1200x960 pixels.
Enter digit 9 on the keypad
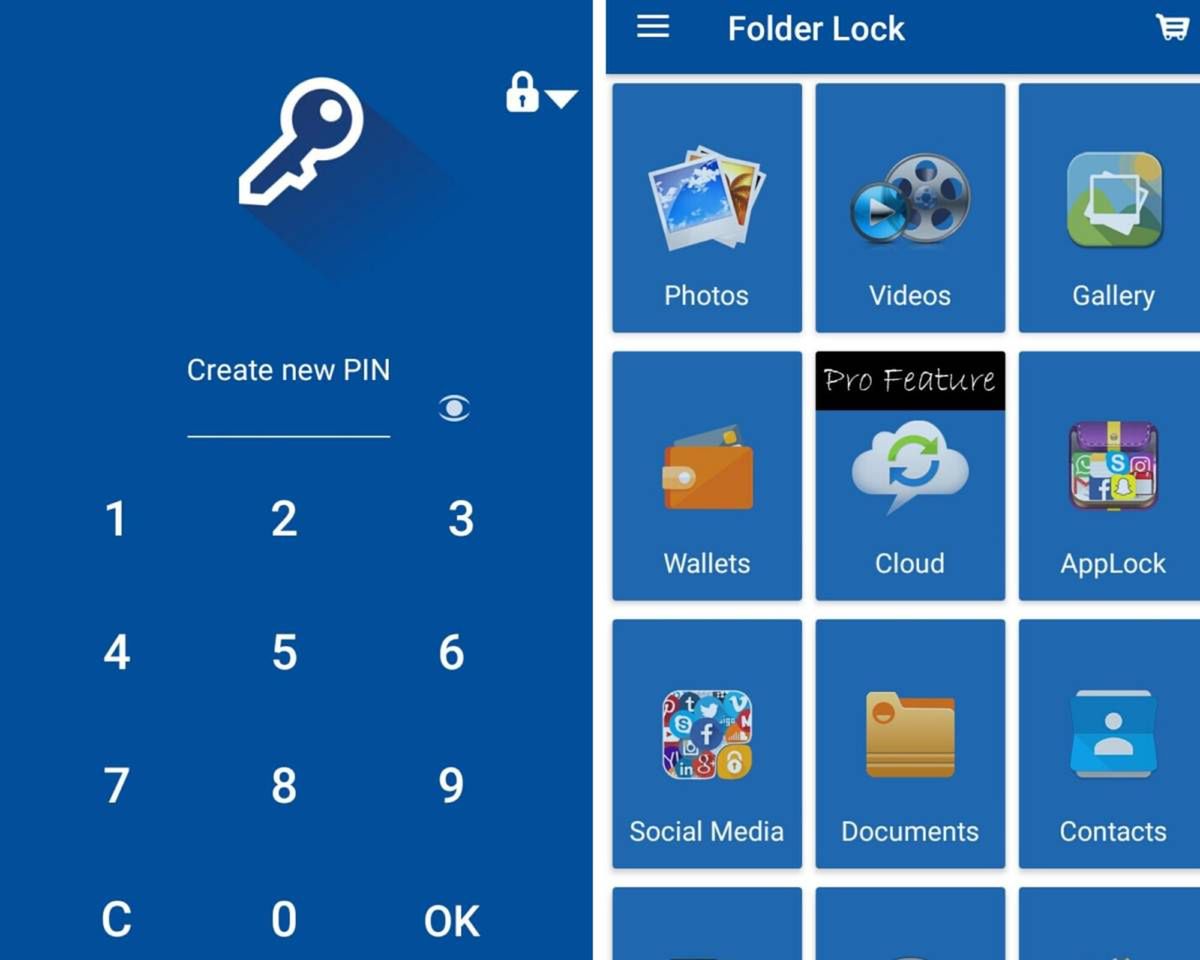tap(452, 786)
